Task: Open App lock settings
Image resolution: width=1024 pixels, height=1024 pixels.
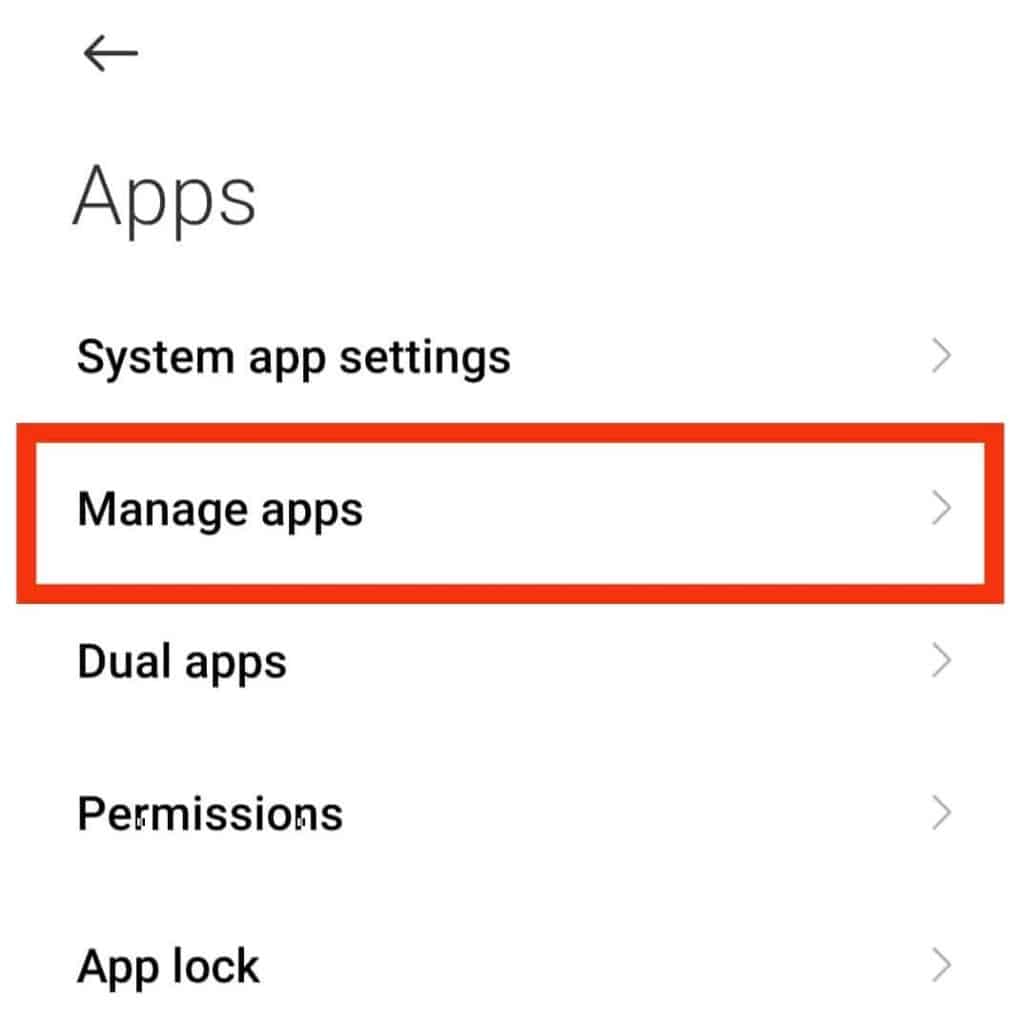Action: [x=168, y=967]
